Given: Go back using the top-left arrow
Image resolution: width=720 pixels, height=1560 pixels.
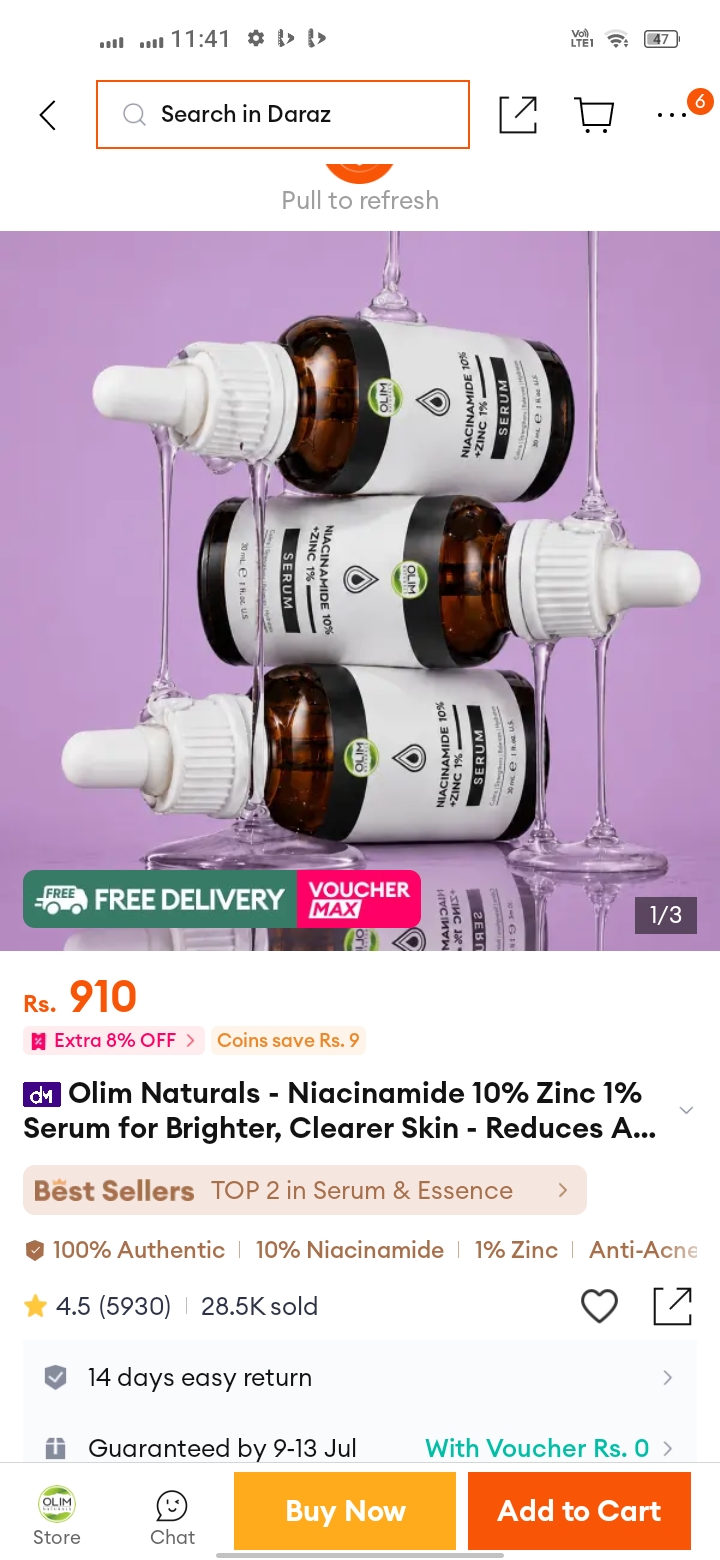Looking at the screenshot, I should tap(47, 115).
